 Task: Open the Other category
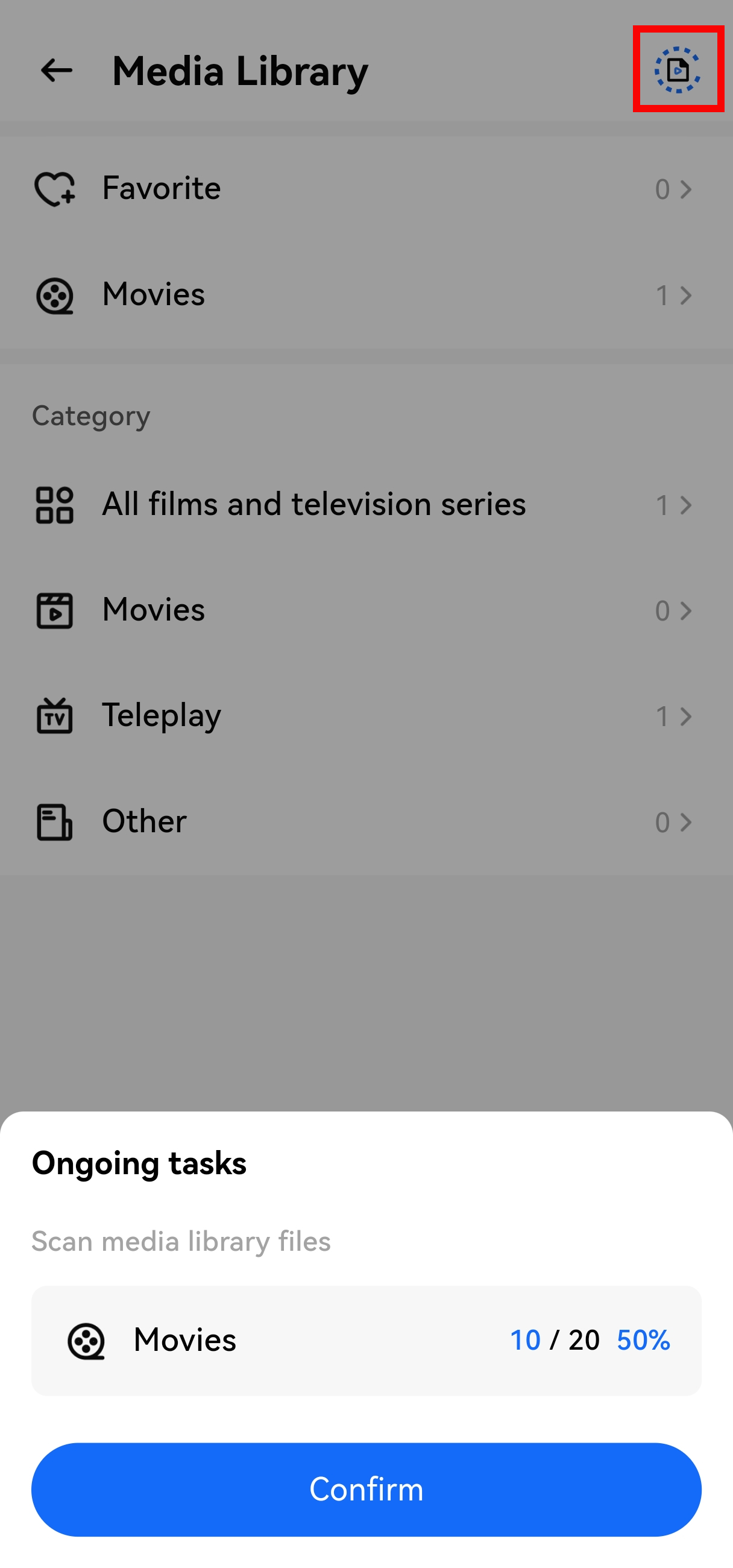[x=366, y=821]
